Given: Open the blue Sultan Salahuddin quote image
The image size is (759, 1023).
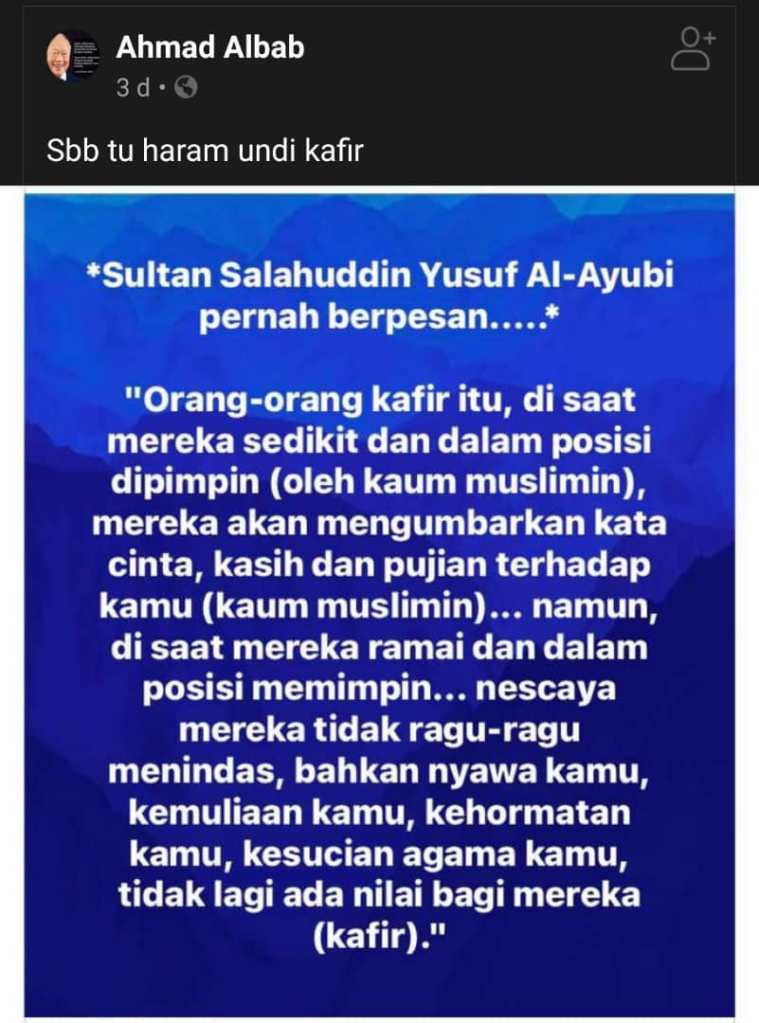Looking at the screenshot, I should (379, 600).
